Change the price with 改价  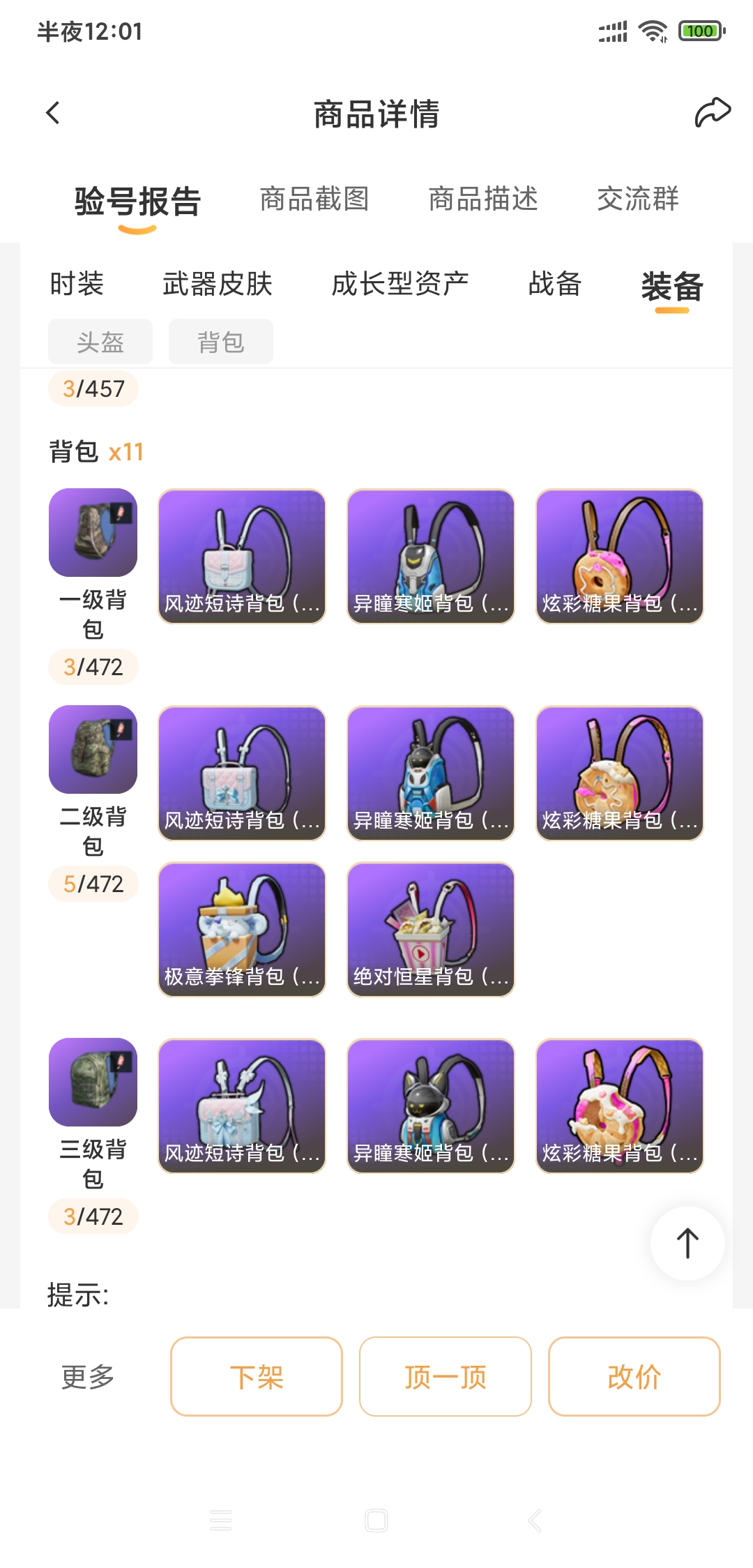point(634,1377)
